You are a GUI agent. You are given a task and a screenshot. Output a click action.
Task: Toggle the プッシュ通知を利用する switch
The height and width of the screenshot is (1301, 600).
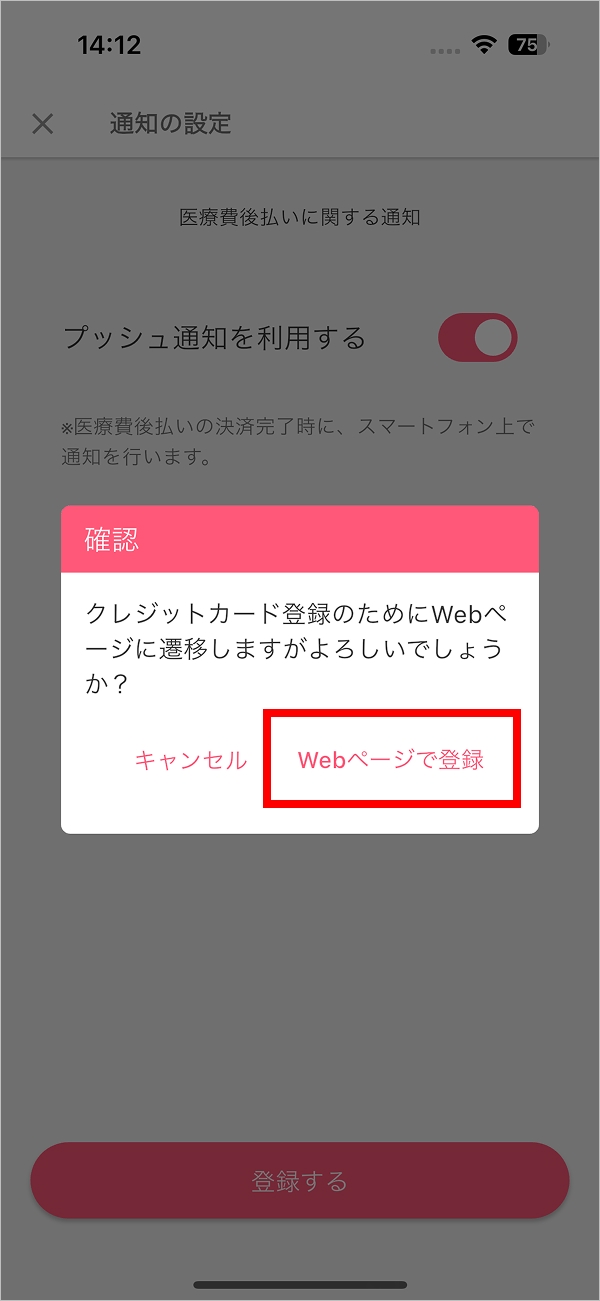478,338
